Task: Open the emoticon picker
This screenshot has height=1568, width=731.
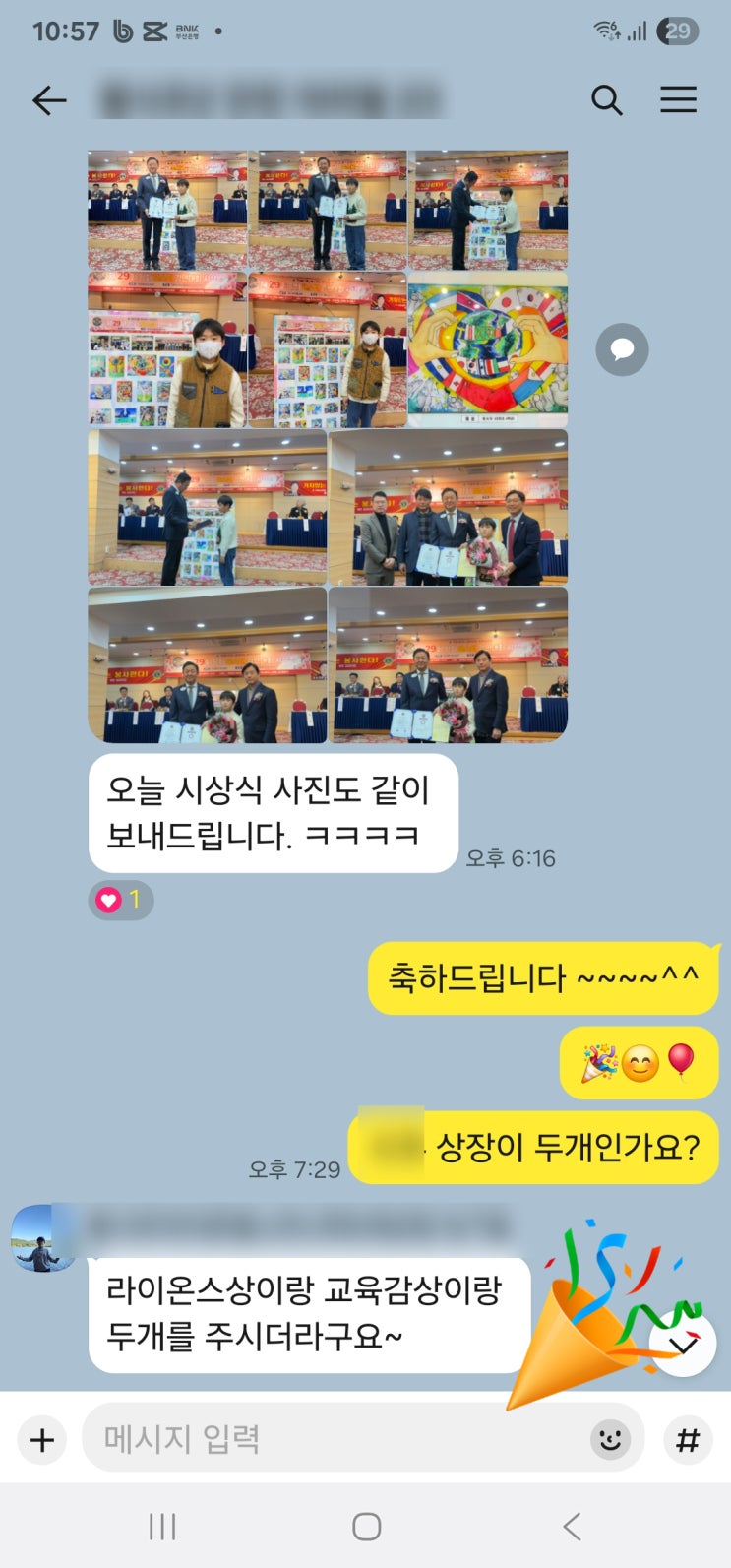Action: (x=610, y=1440)
